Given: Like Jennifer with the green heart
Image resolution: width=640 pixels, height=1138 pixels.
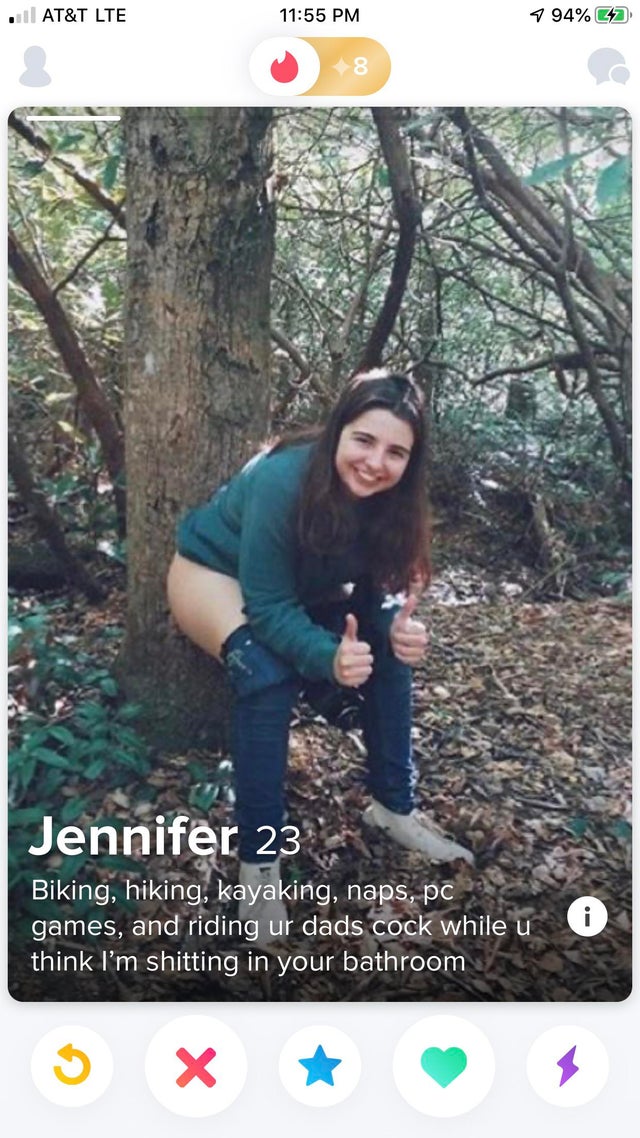Looking at the screenshot, I should point(444,1066).
